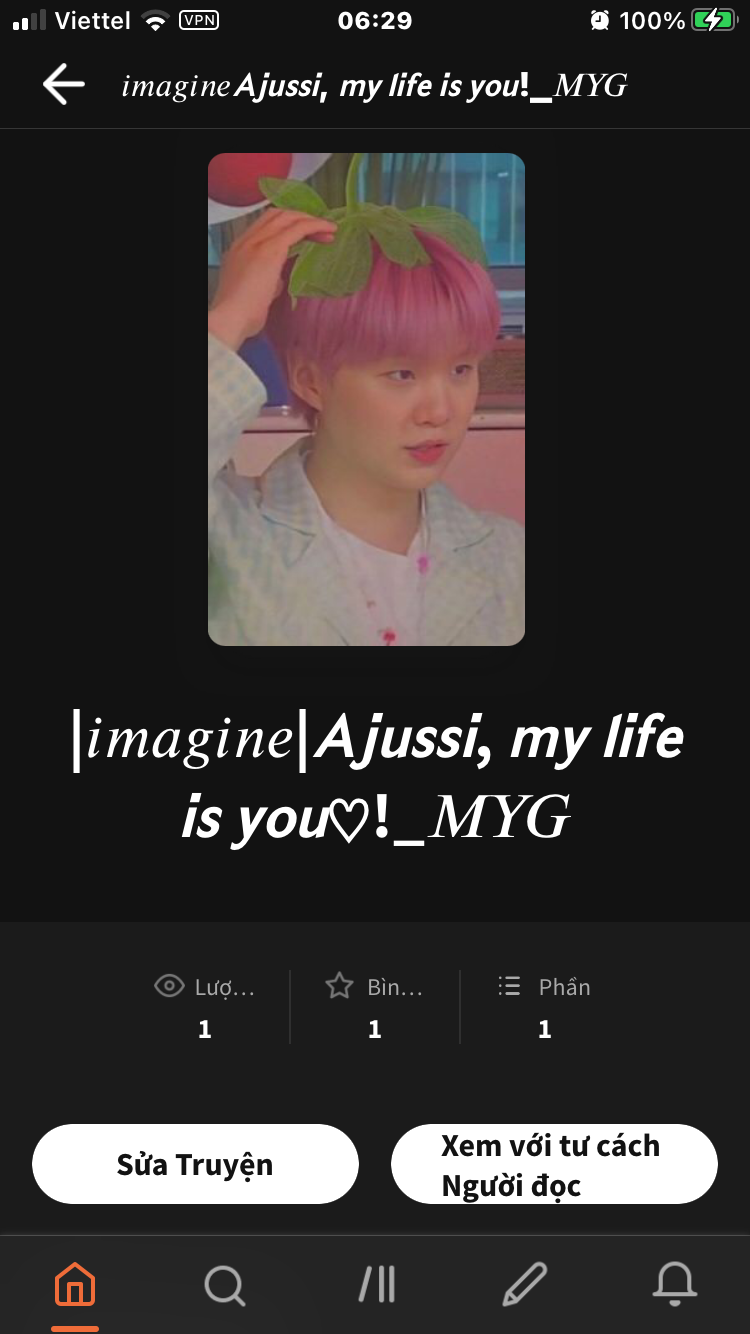
Task: Switch to the Home tab
Action: tap(75, 1284)
